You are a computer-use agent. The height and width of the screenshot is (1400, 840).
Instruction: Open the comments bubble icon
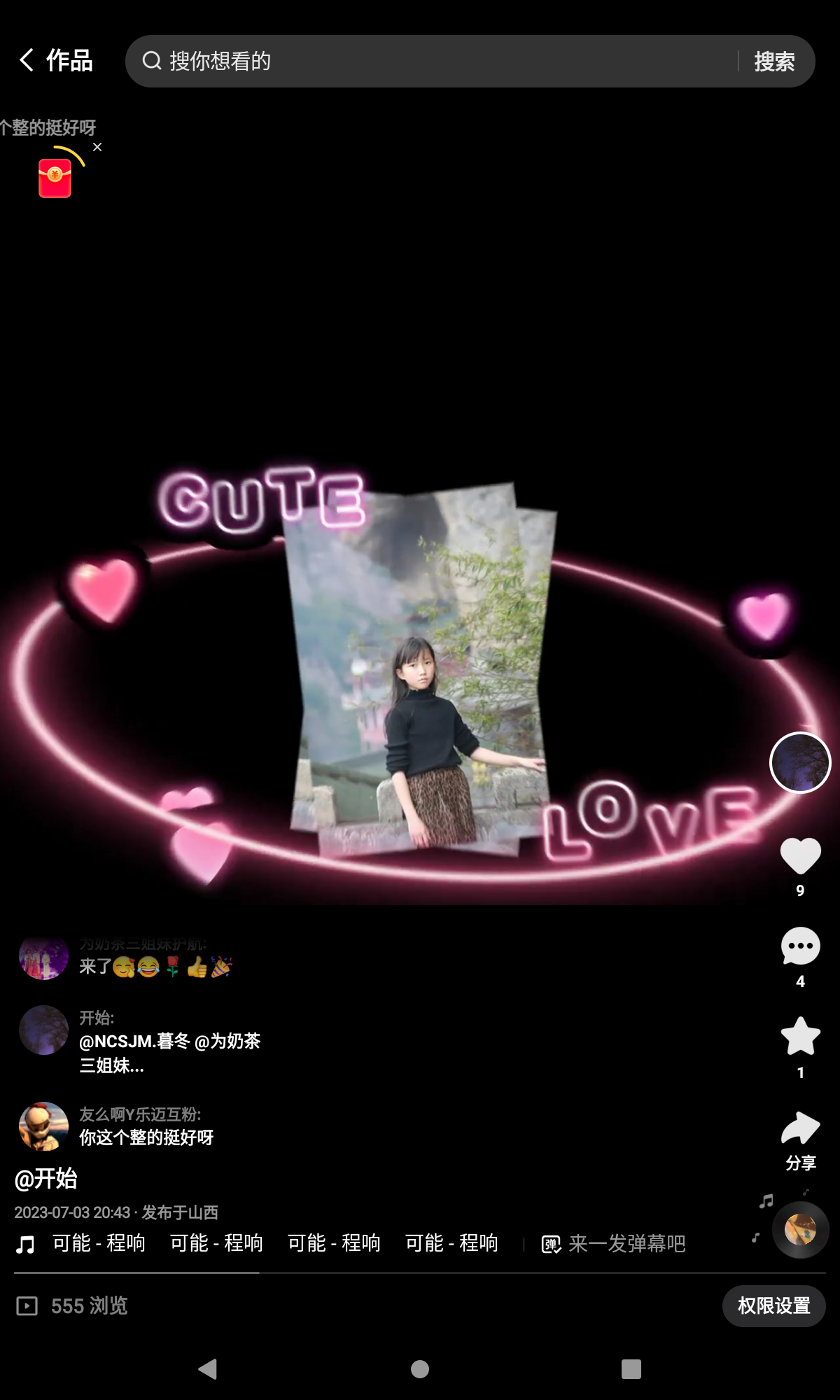(x=800, y=946)
